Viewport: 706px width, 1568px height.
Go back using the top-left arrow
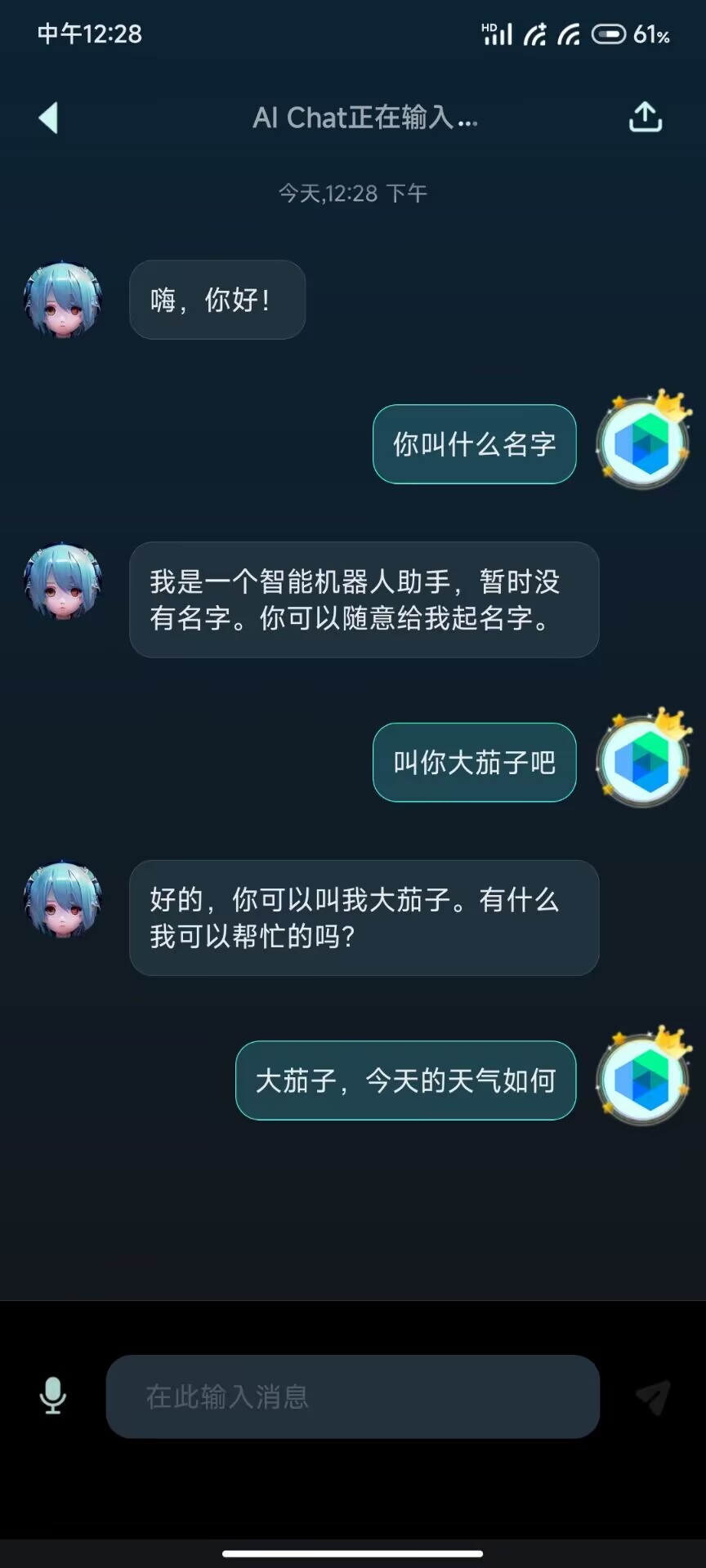click(49, 118)
